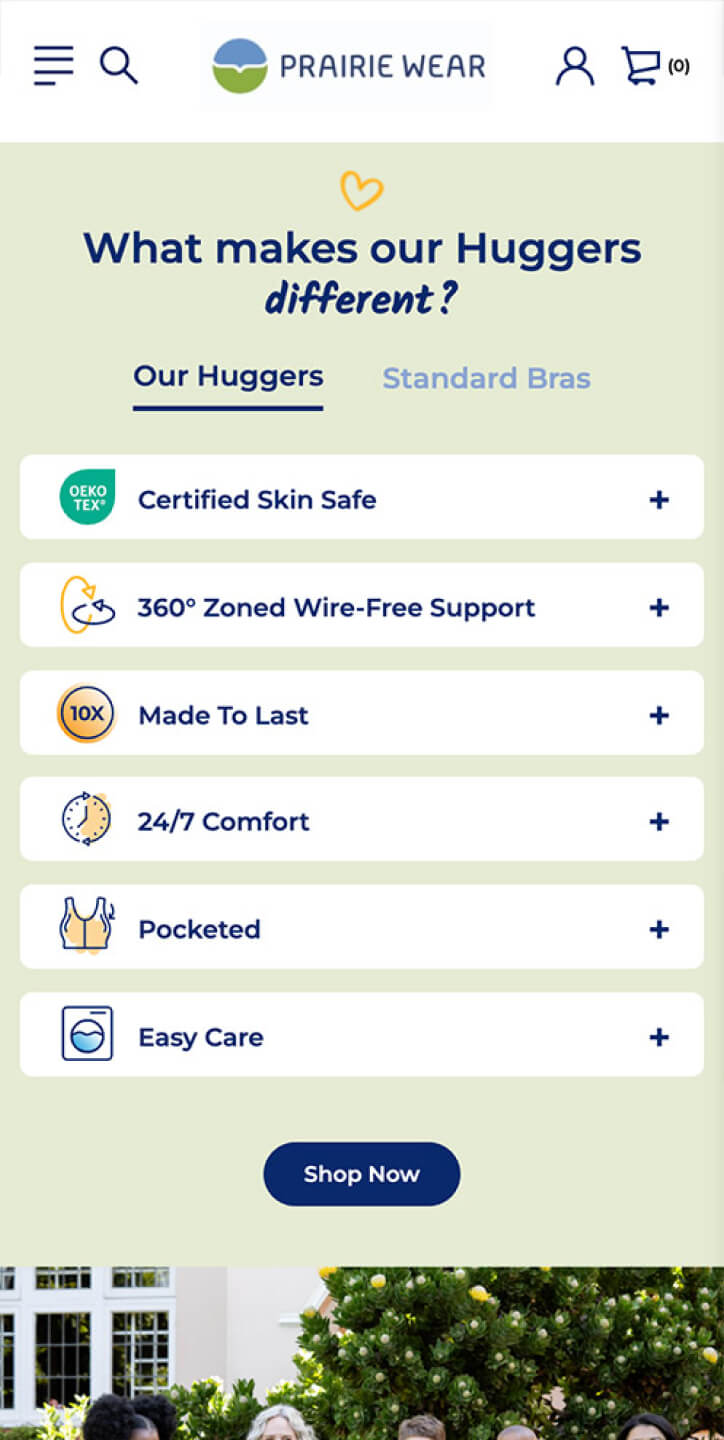View the shopping cart

point(655,66)
